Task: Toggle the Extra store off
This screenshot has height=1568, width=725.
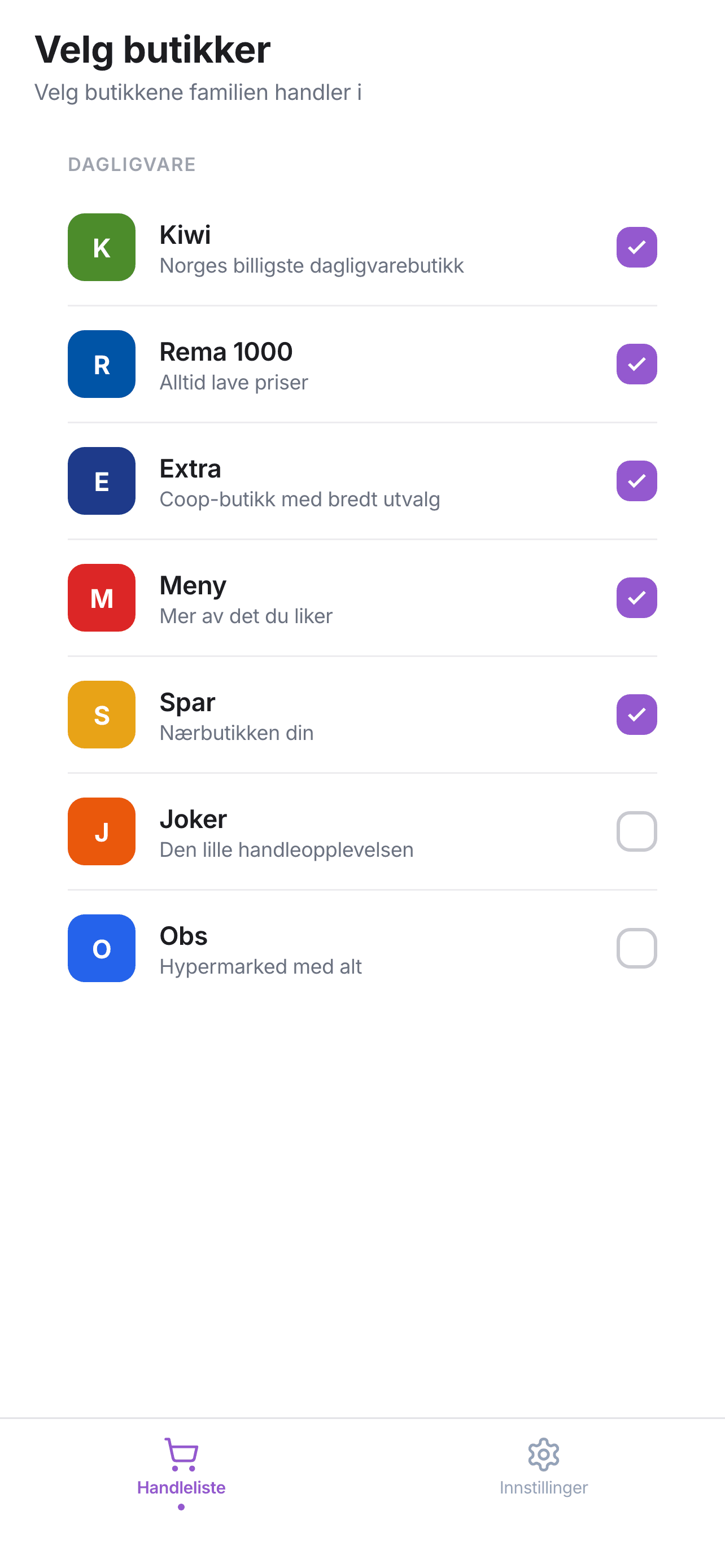Action: click(x=637, y=481)
